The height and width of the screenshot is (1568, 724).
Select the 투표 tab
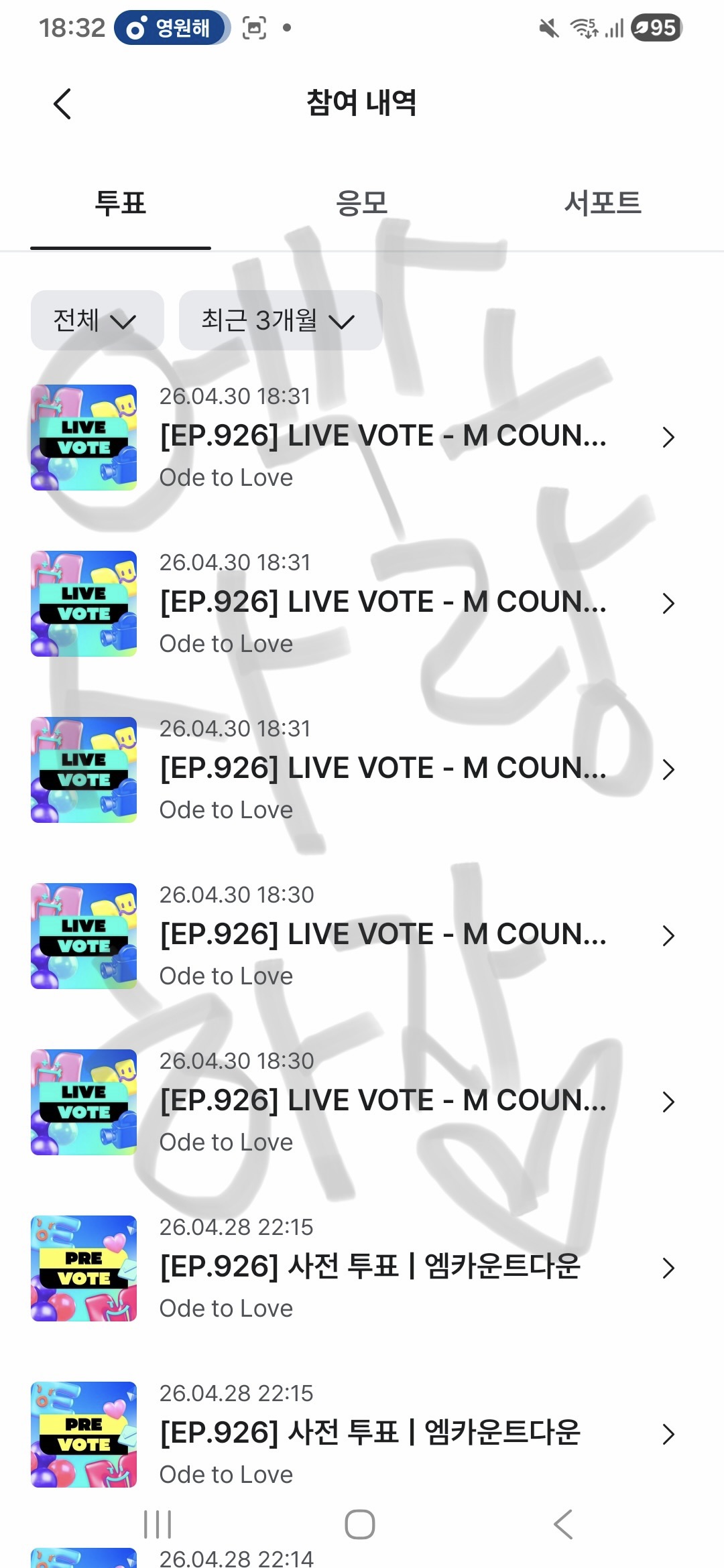(x=121, y=203)
